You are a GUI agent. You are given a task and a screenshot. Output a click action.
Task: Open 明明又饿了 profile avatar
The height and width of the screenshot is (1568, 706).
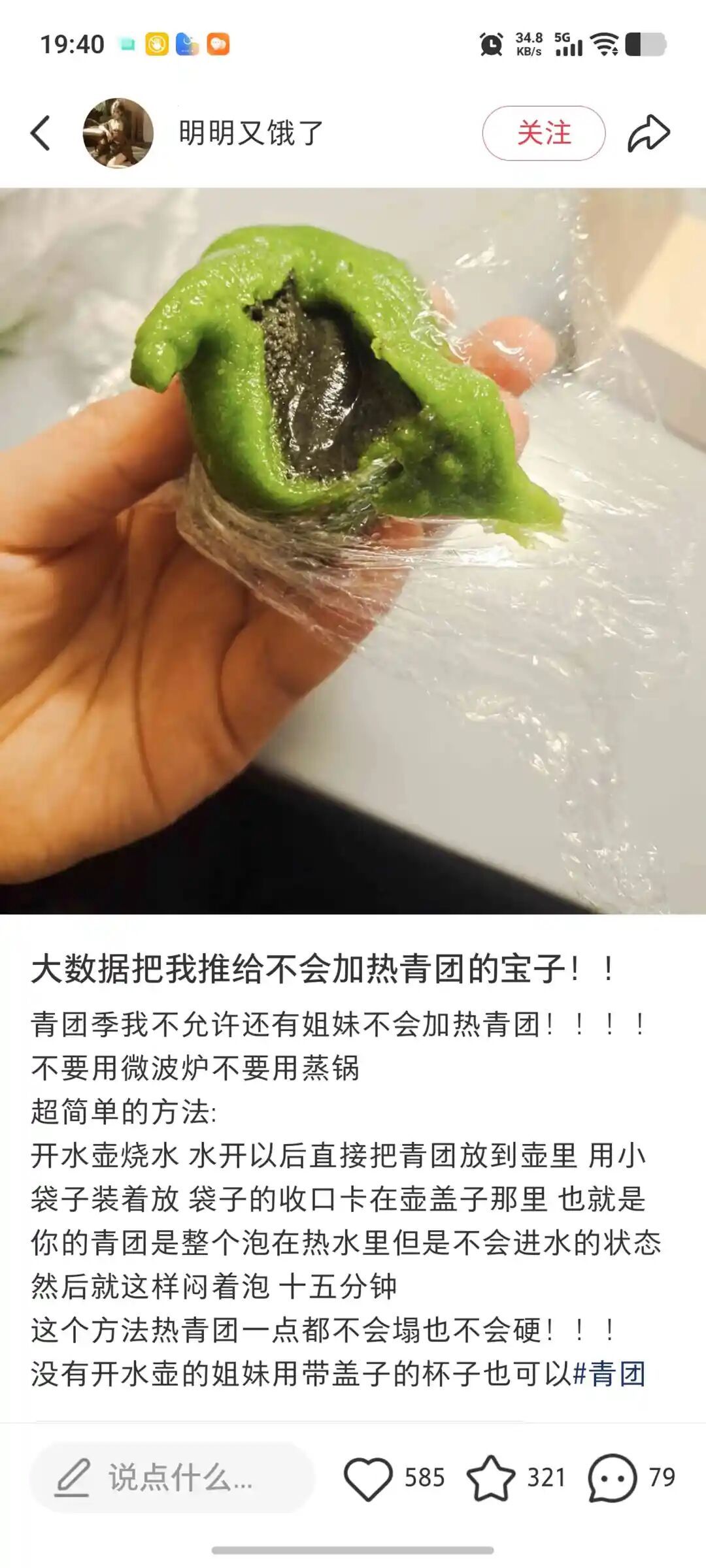118,133
